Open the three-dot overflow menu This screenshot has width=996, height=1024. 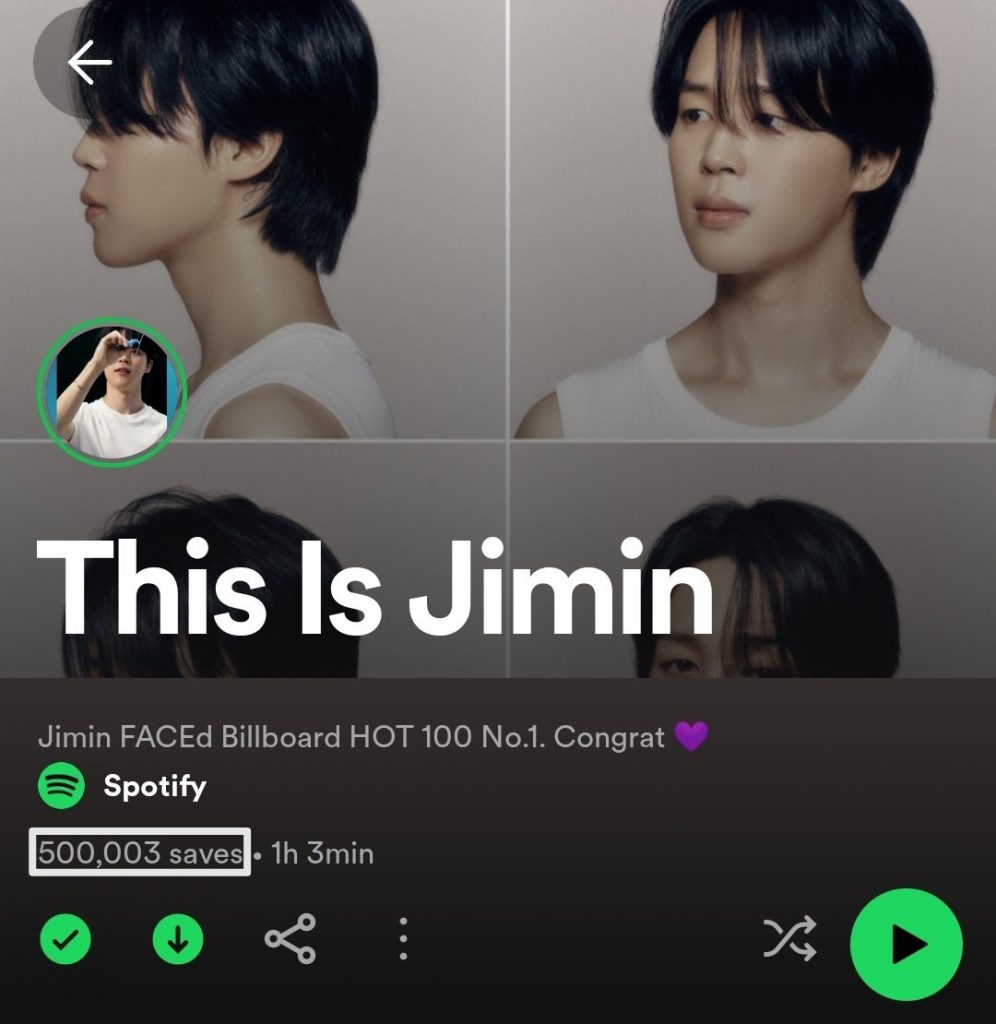tap(403, 939)
